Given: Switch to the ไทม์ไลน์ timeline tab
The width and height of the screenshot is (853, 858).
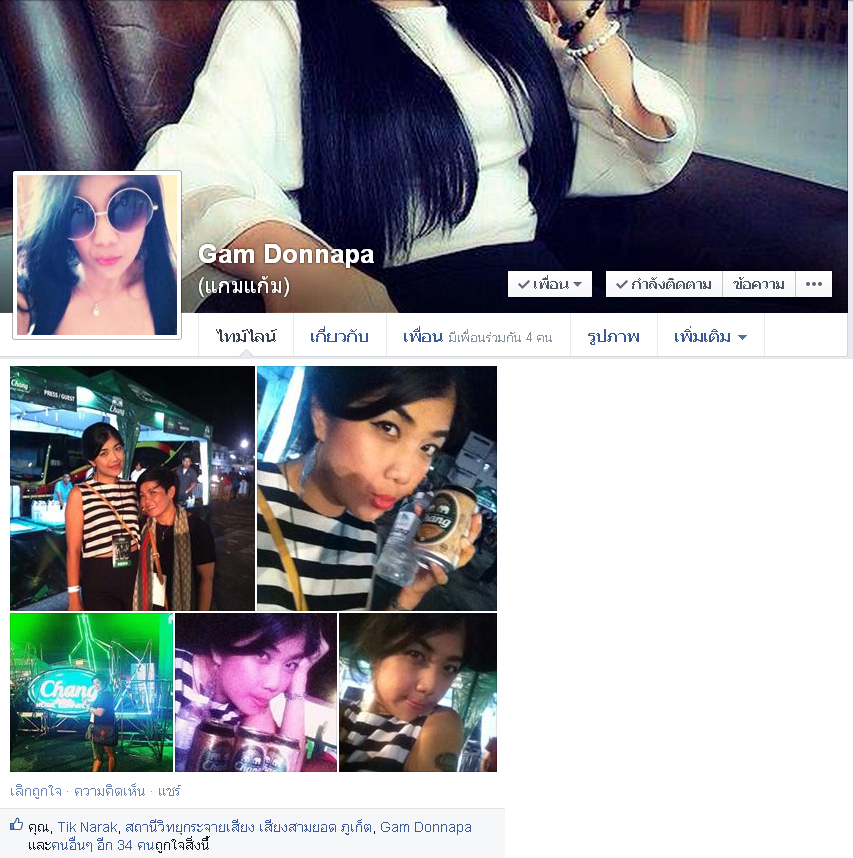Looking at the screenshot, I should 245,337.
